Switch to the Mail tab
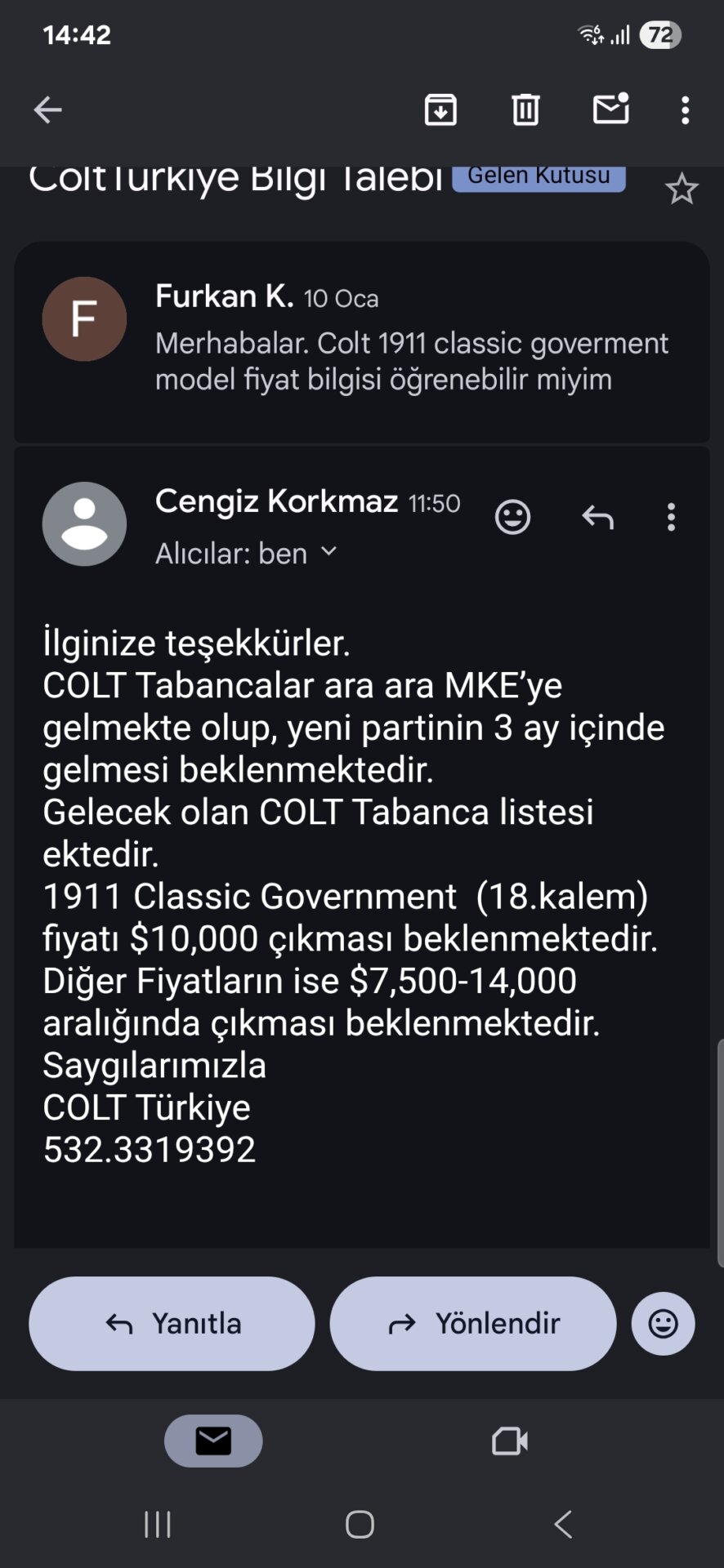 coord(213,1441)
